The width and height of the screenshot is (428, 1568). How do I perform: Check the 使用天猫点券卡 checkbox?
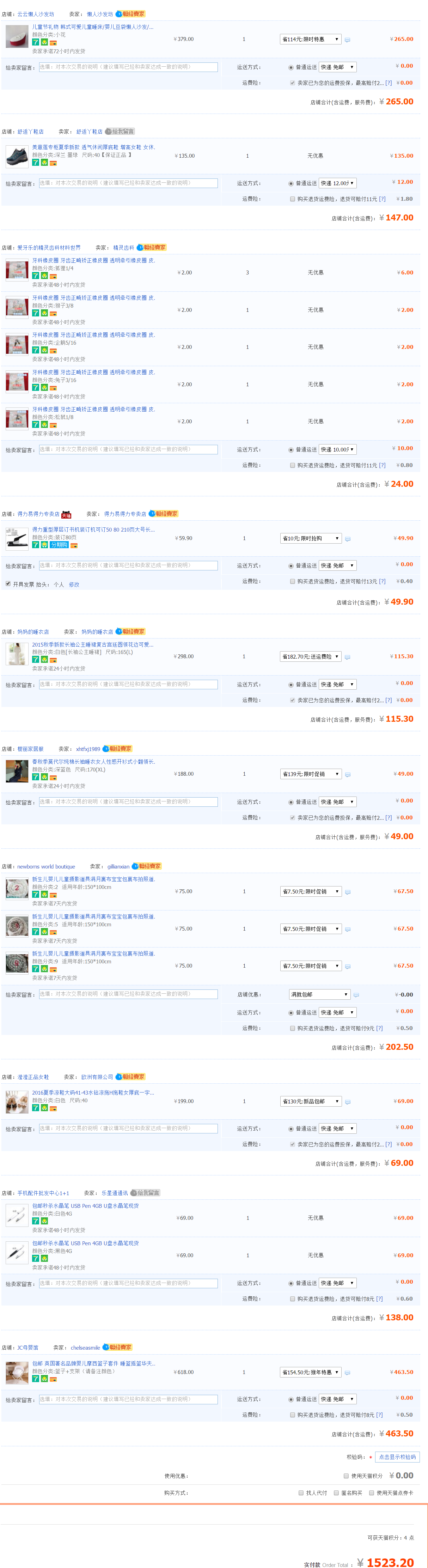click(372, 1493)
